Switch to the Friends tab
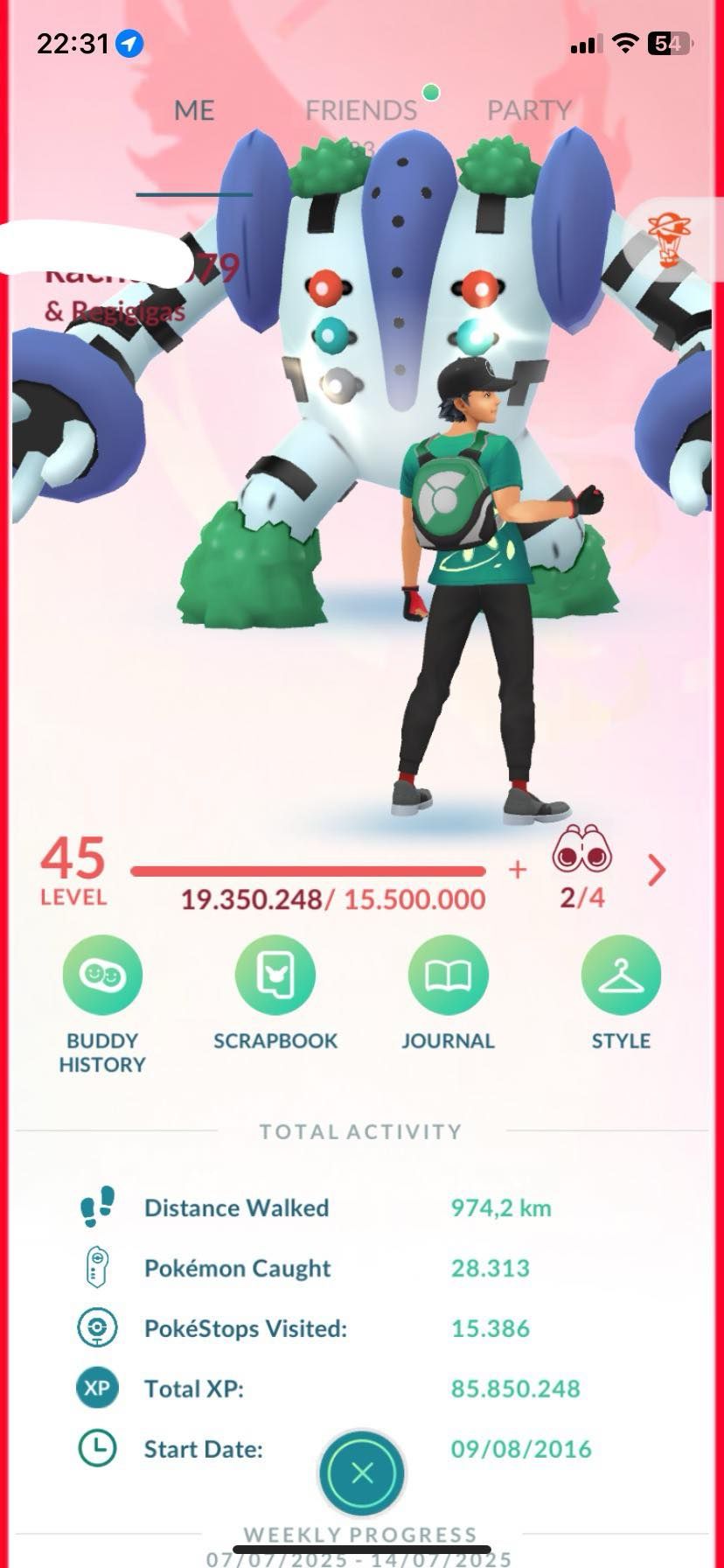This screenshot has width=724, height=1568. point(361,110)
